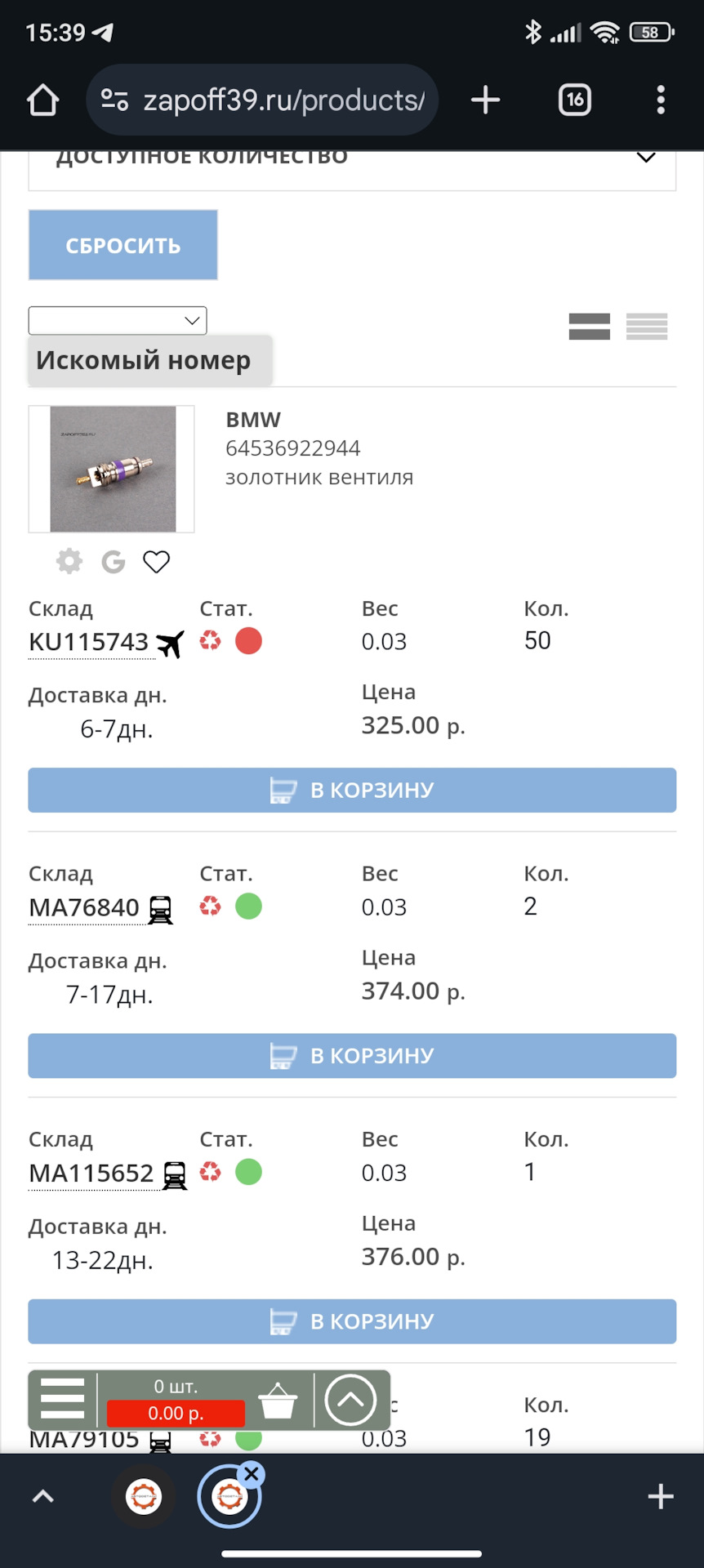Open the hamburger menu in bottom bar
This screenshot has width=704, height=1568.
click(x=61, y=1400)
